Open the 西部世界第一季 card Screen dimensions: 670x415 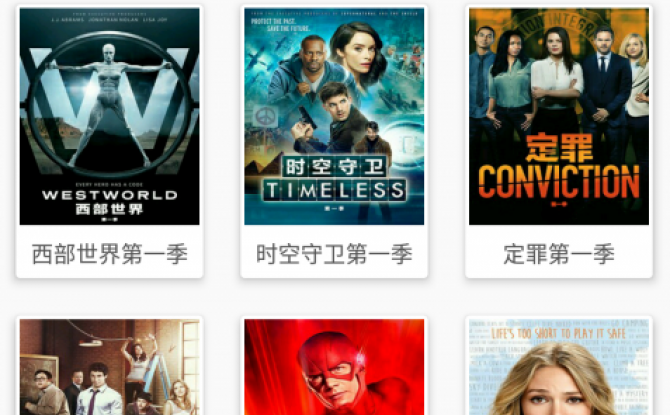(110, 140)
